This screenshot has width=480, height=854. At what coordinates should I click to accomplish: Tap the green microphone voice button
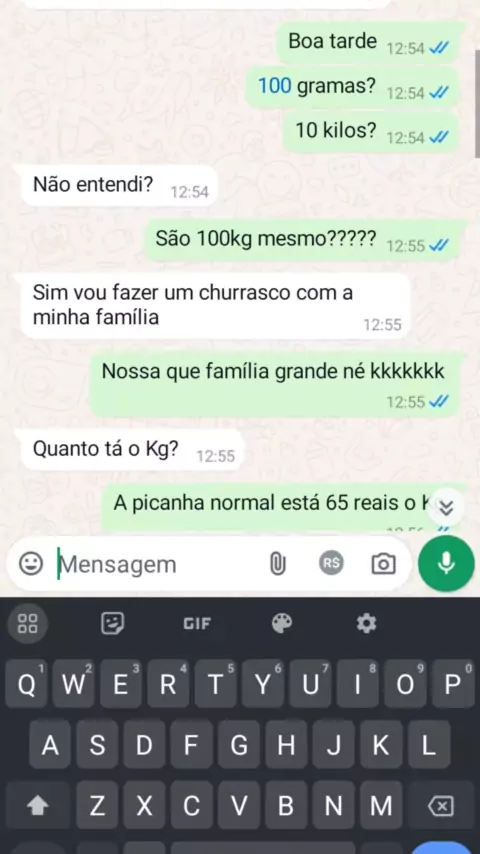click(446, 563)
